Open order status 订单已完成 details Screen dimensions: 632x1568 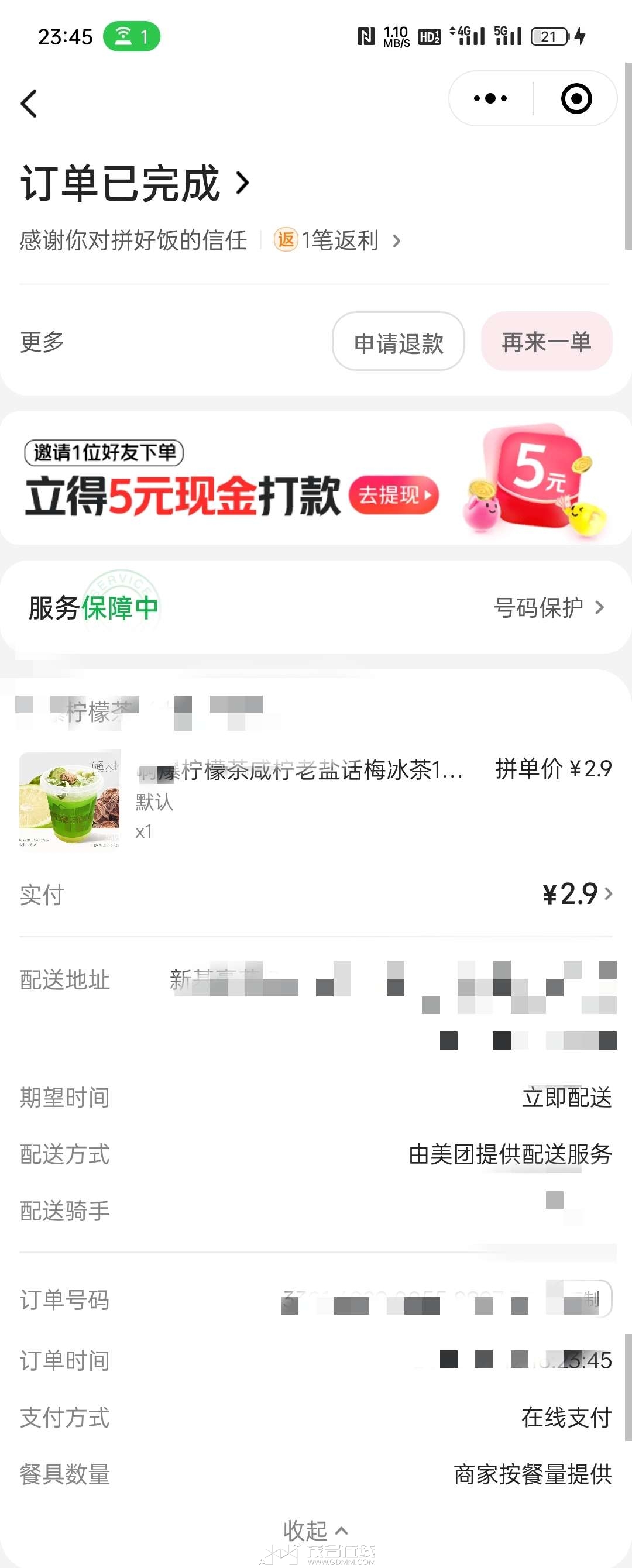pyautogui.click(x=135, y=183)
